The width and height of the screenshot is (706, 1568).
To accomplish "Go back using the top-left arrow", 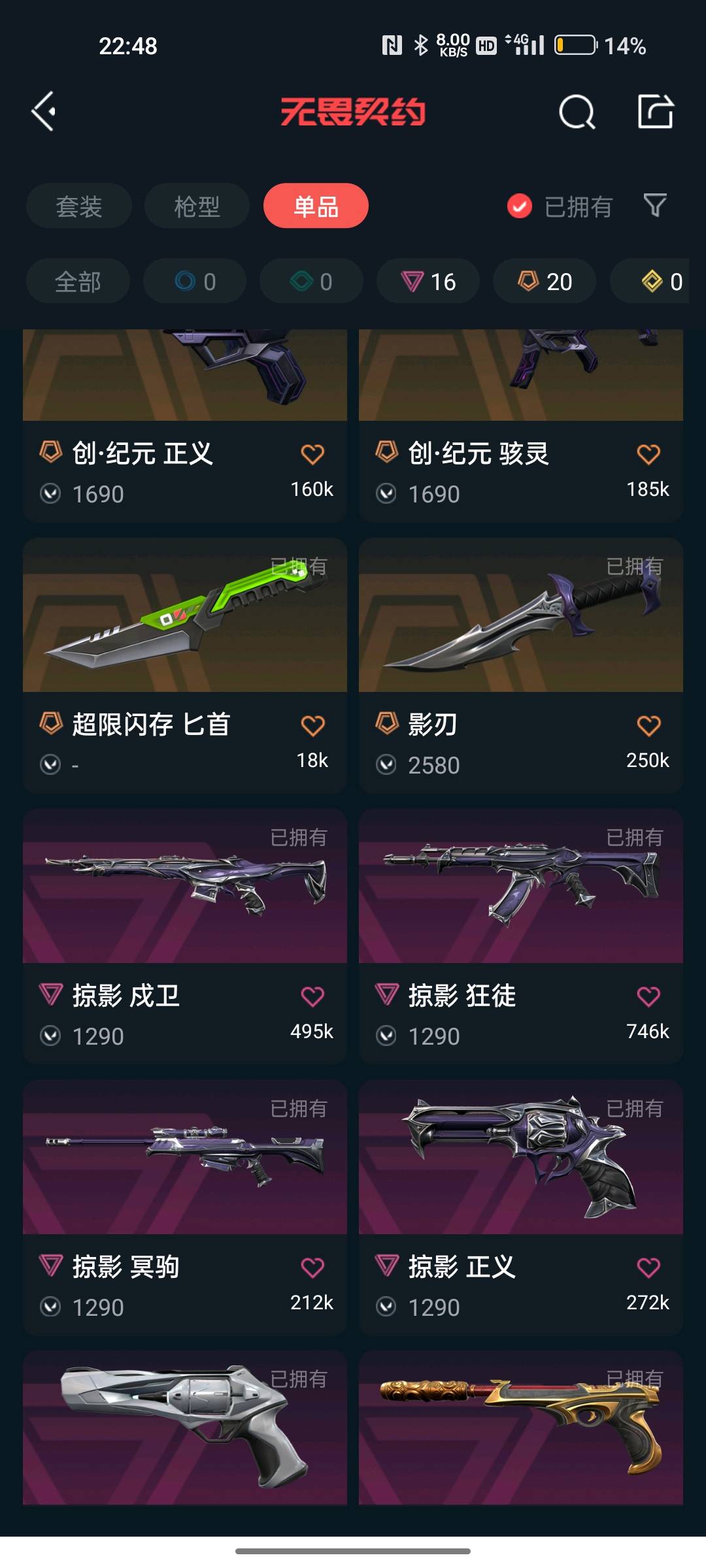I will coord(44,112).
